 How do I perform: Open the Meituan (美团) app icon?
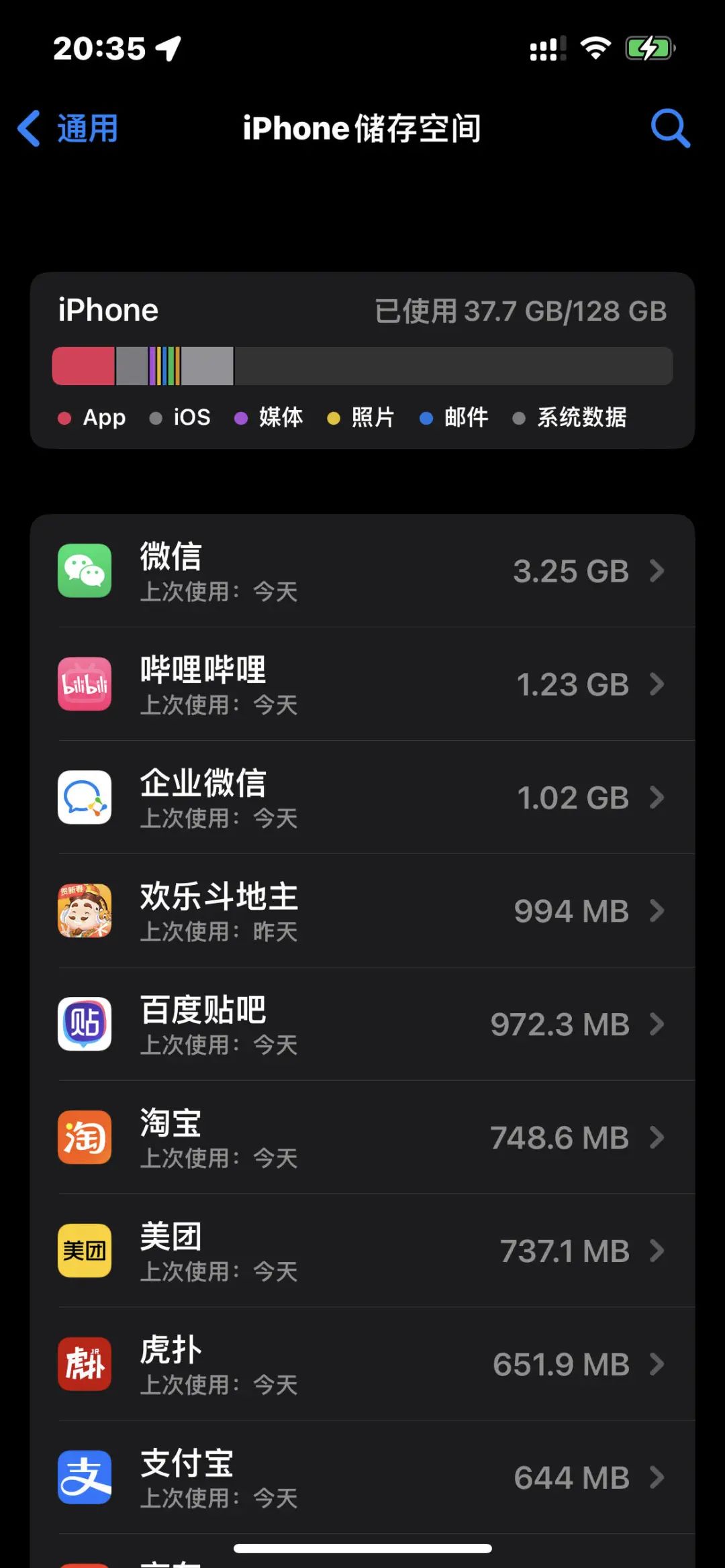point(85,1251)
